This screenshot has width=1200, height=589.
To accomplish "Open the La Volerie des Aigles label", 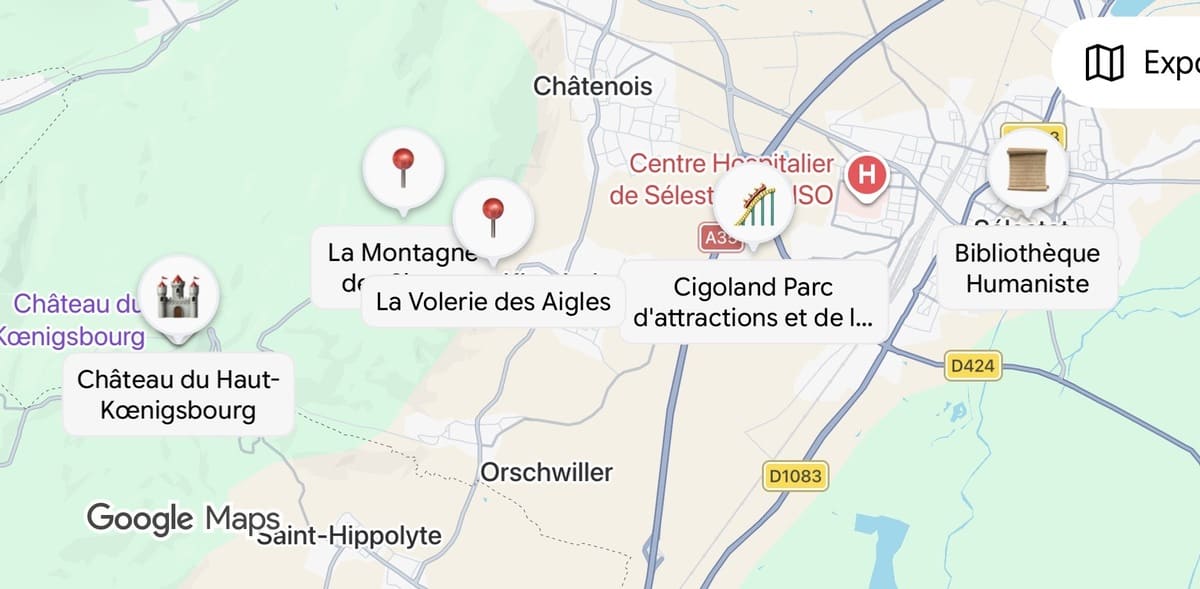I will 493,301.
